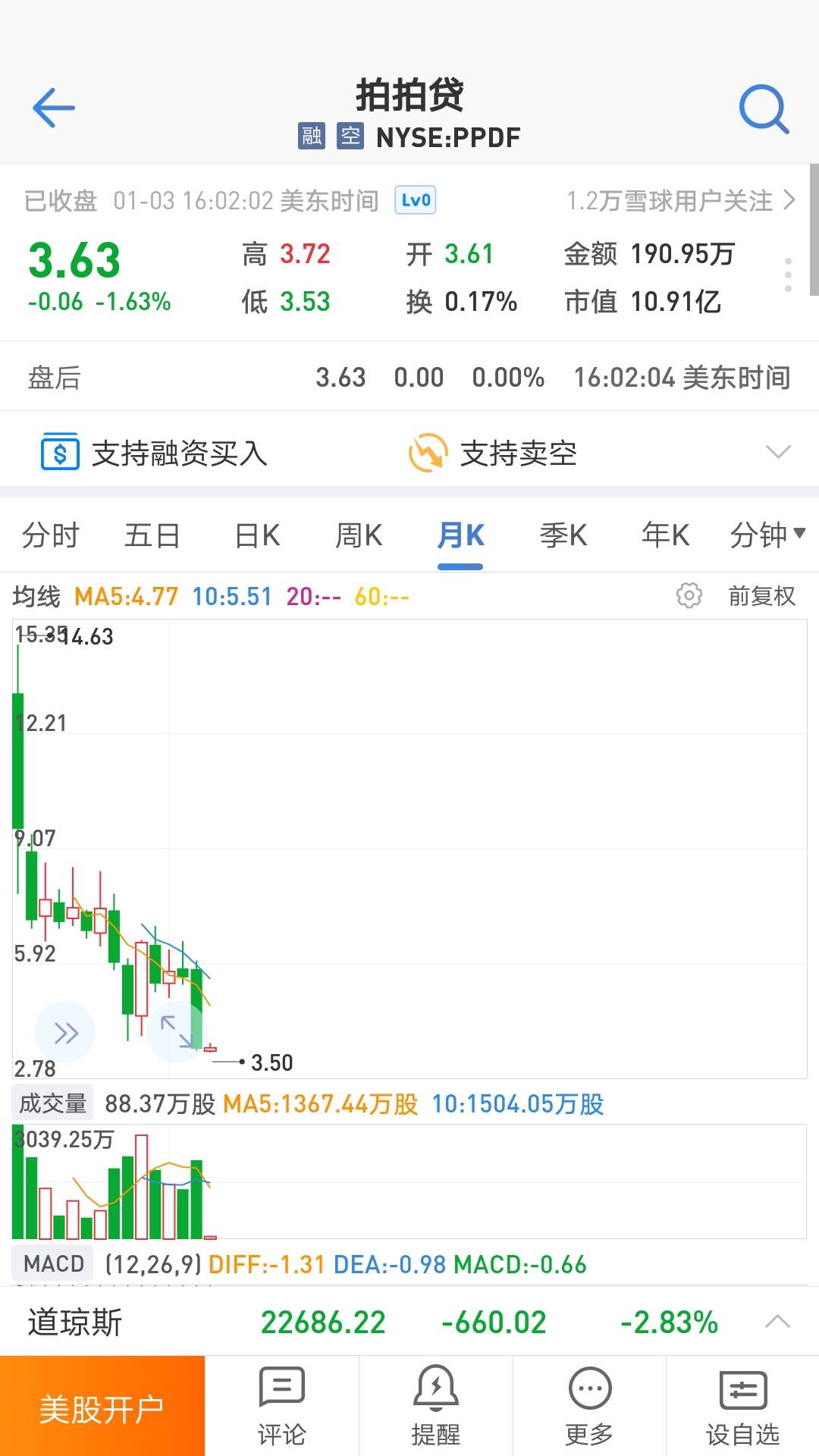Open 提醒 alerts via the bell icon
Image resolution: width=819 pixels, height=1456 pixels.
click(436, 1403)
